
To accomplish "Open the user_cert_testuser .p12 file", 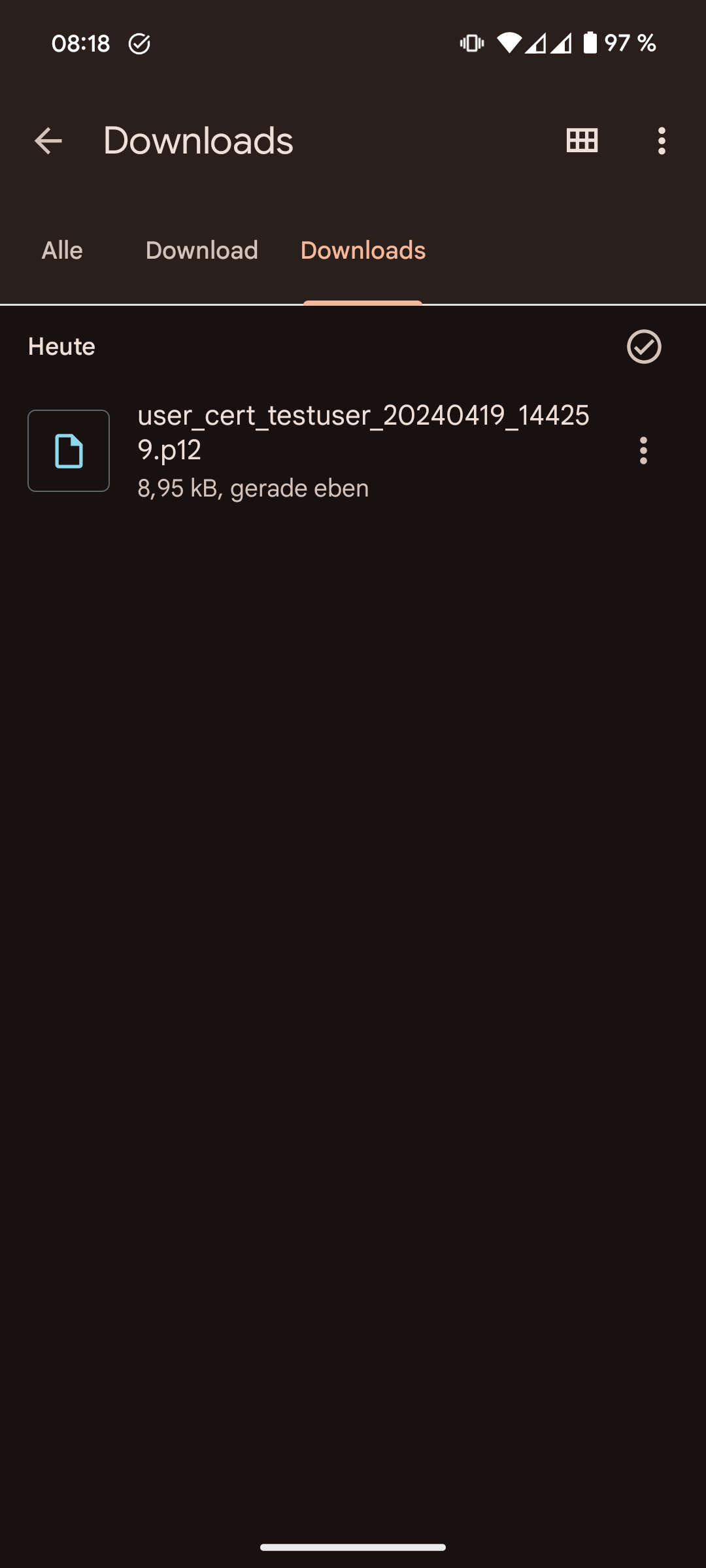I will click(x=363, y=449).
